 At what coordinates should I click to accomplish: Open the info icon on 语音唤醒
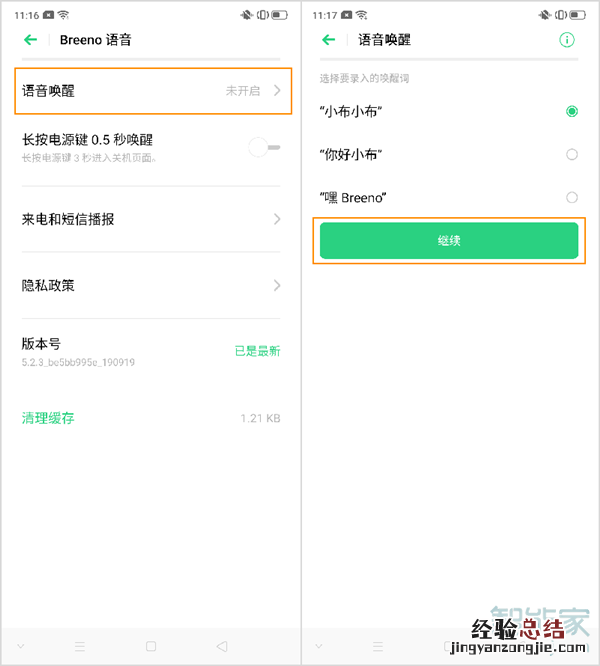(567, 40)
